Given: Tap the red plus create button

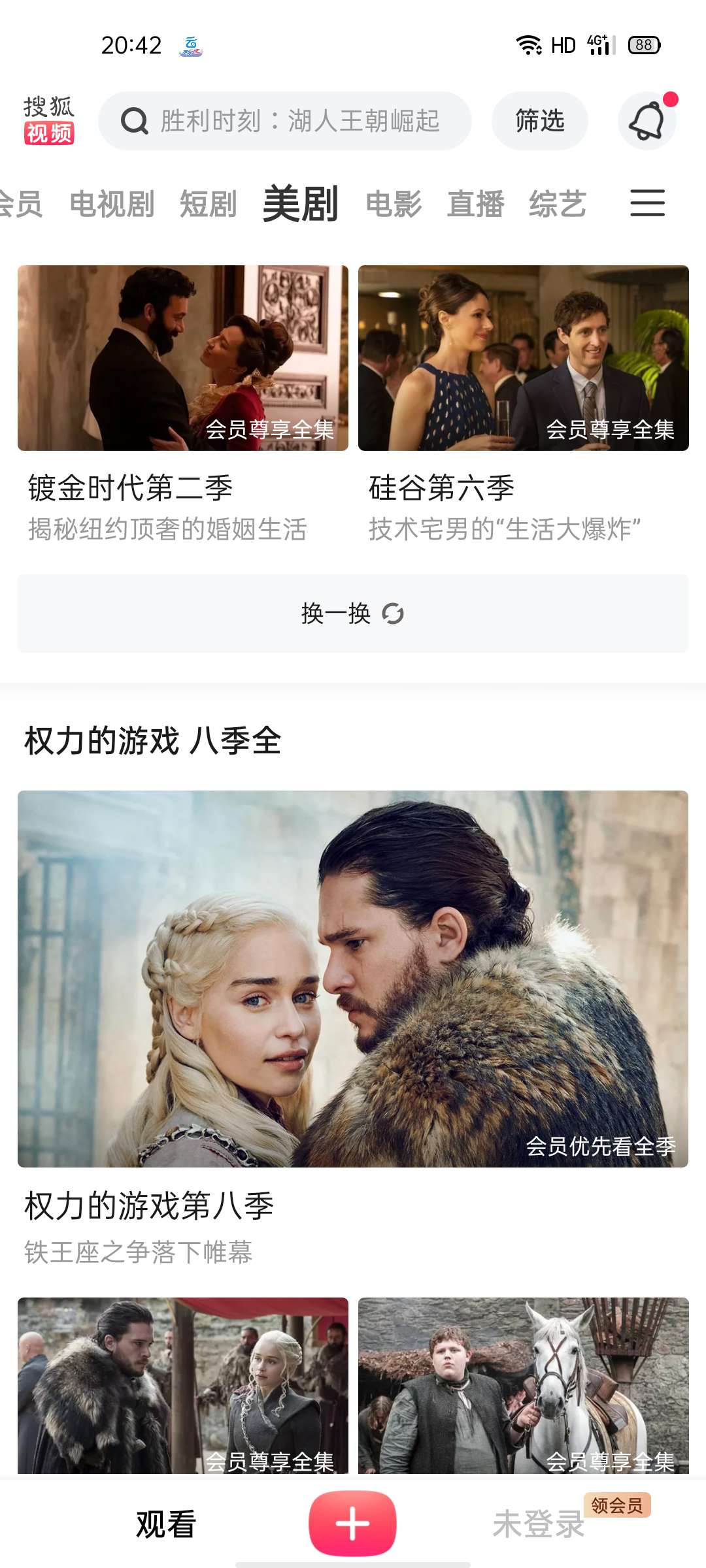Looking at the screenshot, I should (x=352, y=1524).
